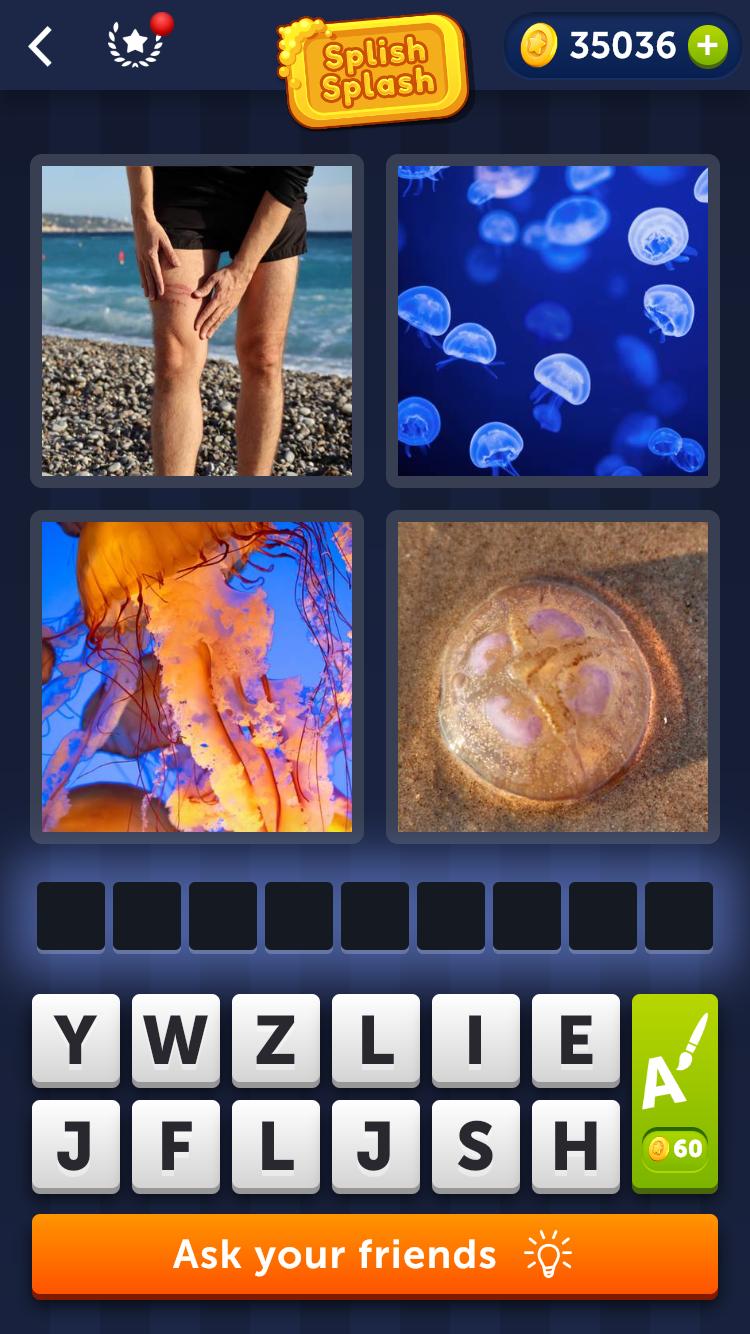Go back with the arrow icon
Image resolution: width=750 pixels, height=1334 pixels.
click(40, 47)
